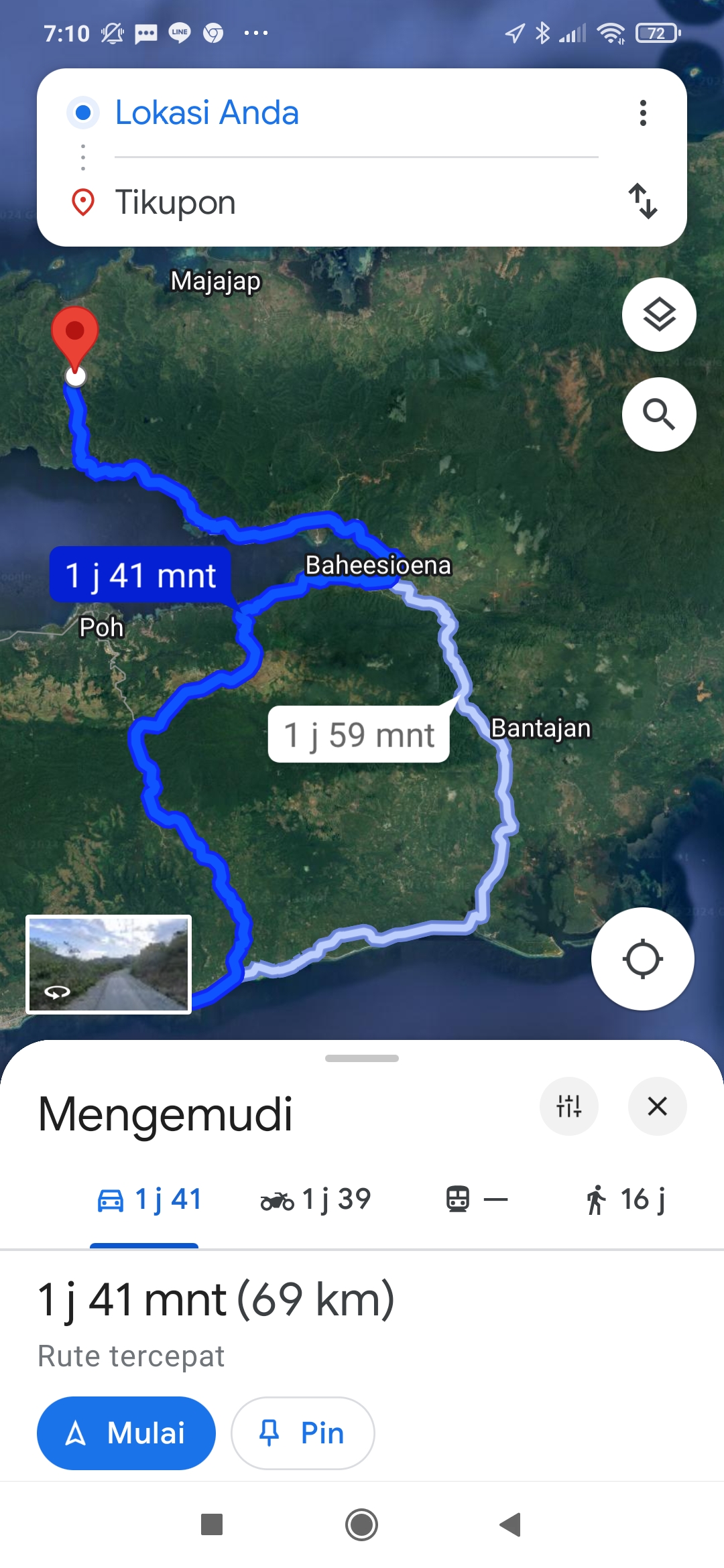Recenter map on my location
This screenshot has width=724, height=1568.
[x=642, y=959]
